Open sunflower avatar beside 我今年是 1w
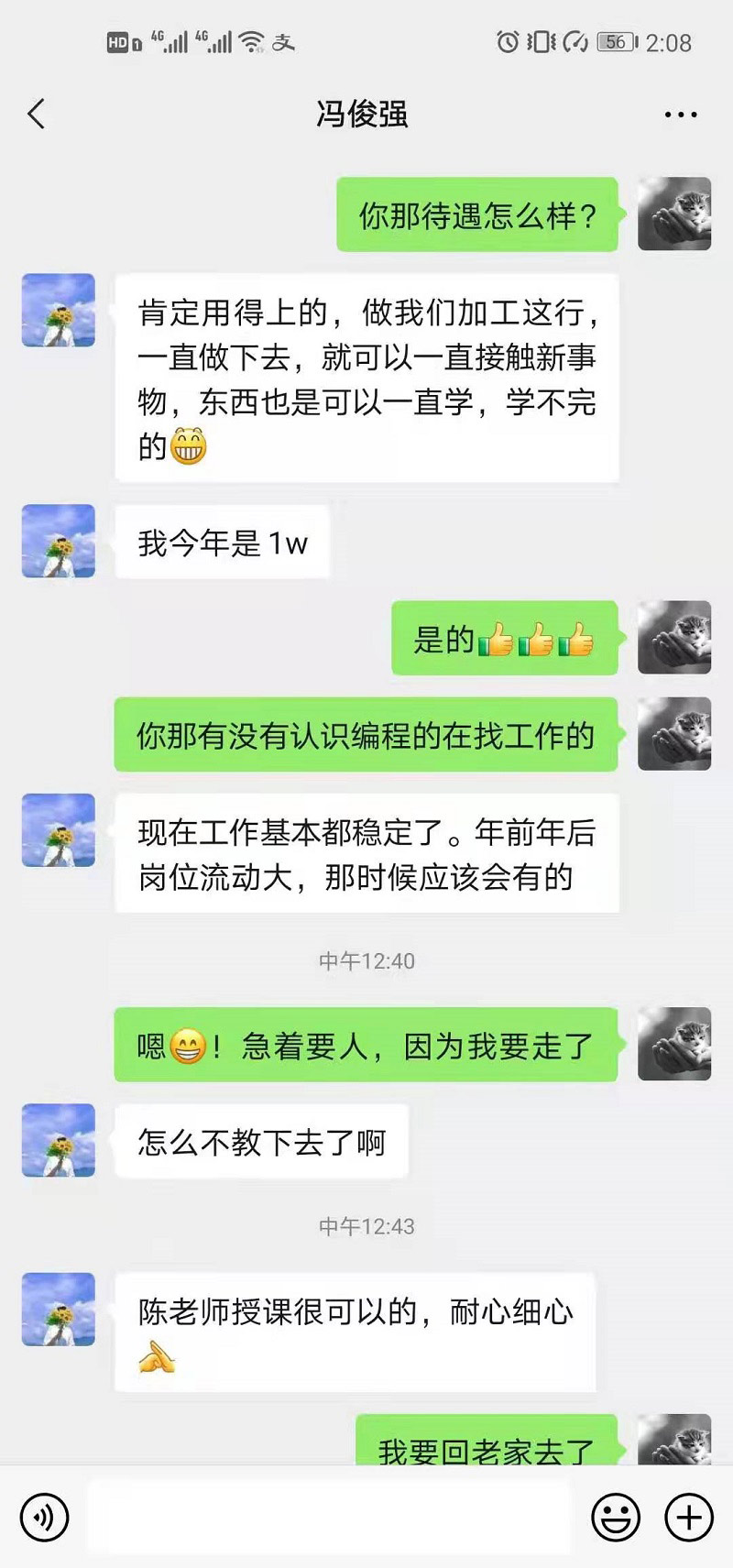733x1568 pixels. point(59,541)
